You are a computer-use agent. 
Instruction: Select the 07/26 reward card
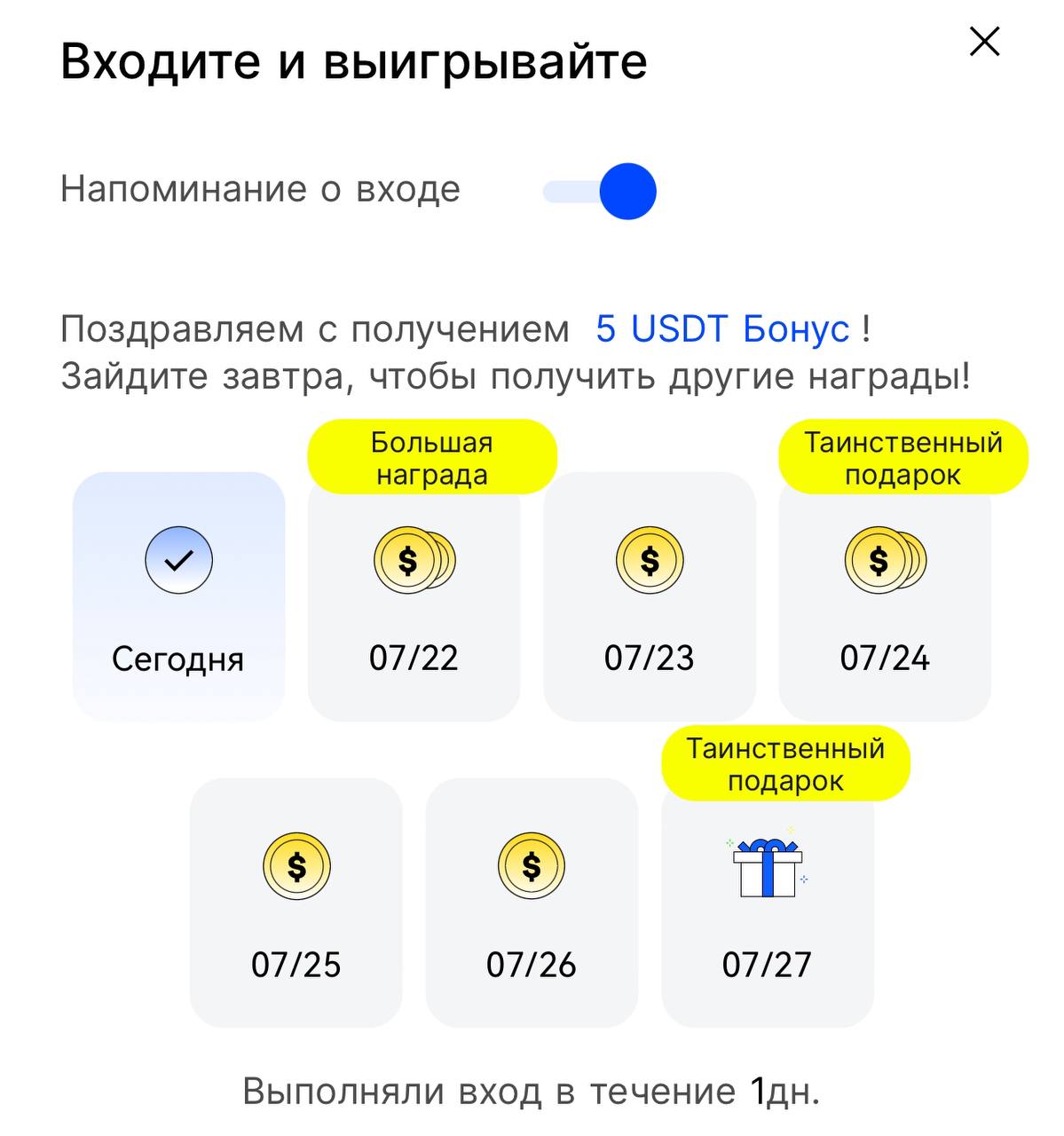click(x=531, y=903)
